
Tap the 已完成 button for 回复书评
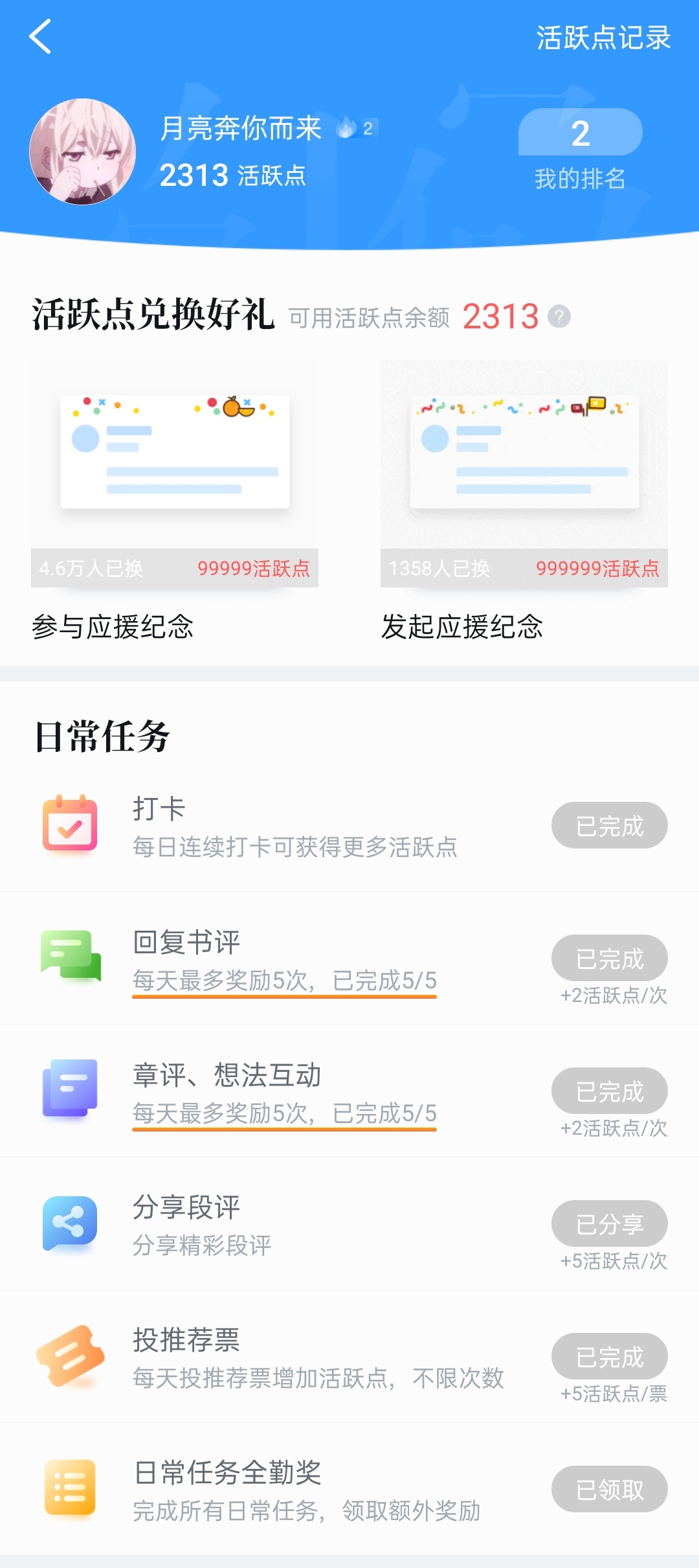click(x=610, y=958)
